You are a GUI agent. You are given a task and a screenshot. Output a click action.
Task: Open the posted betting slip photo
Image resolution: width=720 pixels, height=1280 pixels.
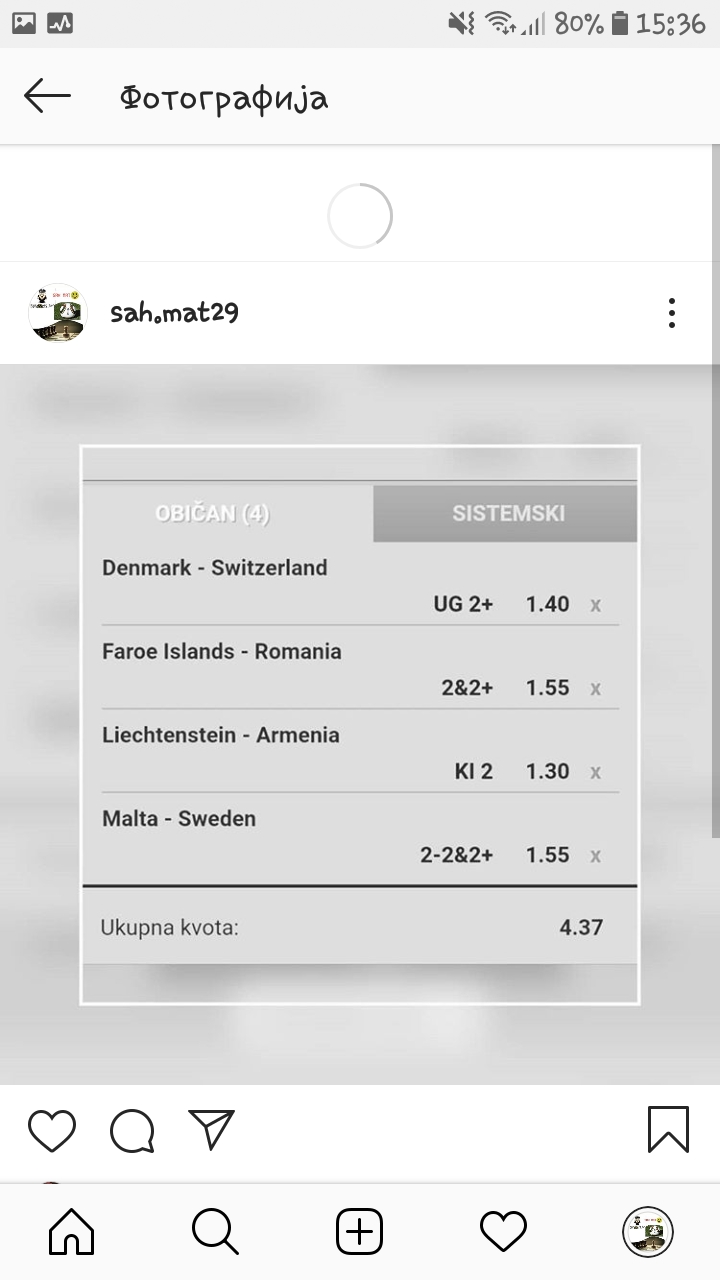(360, 724)
